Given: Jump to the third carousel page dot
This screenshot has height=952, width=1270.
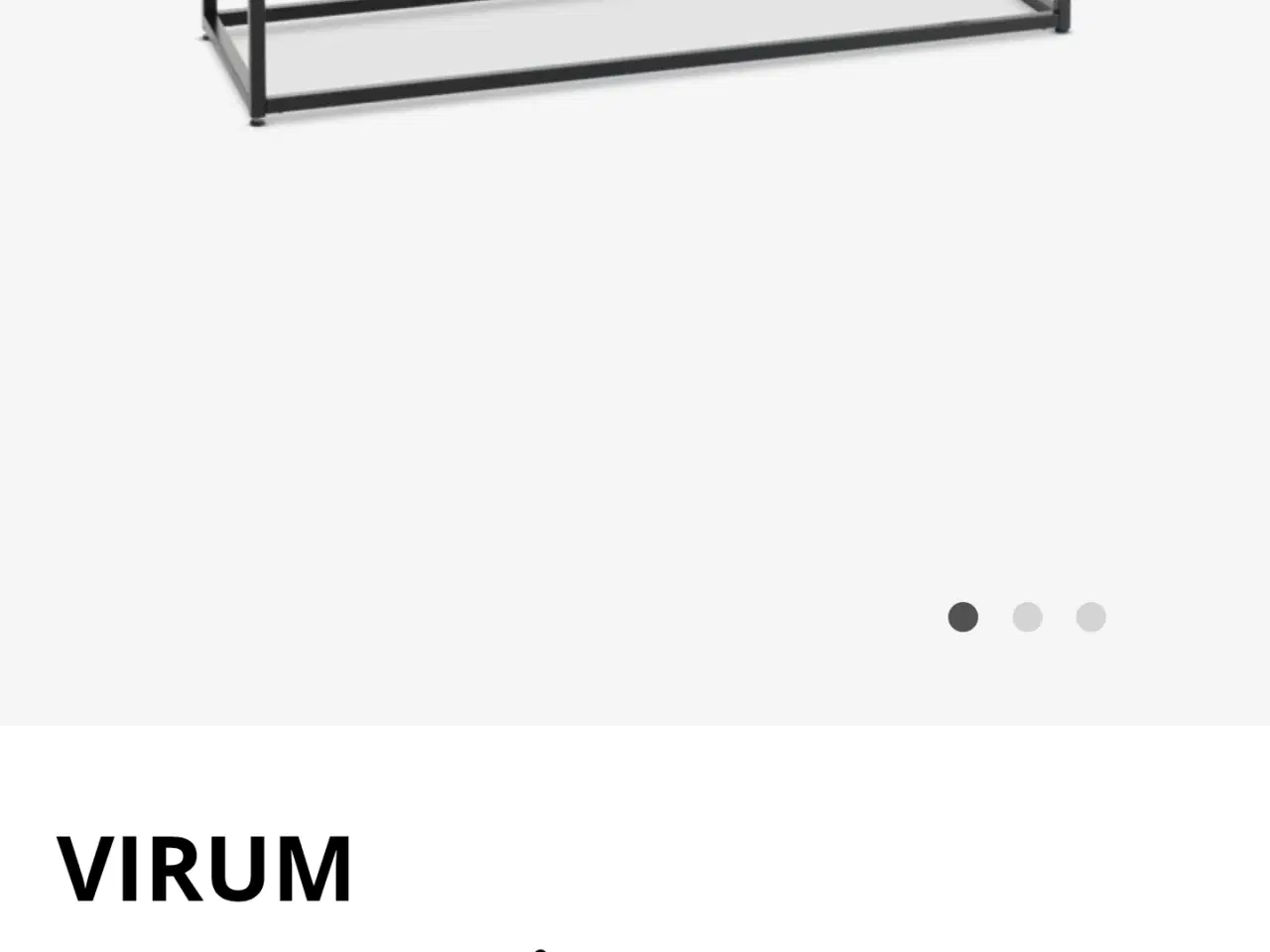Looking at the screenshot, I should coord(1090,617).
